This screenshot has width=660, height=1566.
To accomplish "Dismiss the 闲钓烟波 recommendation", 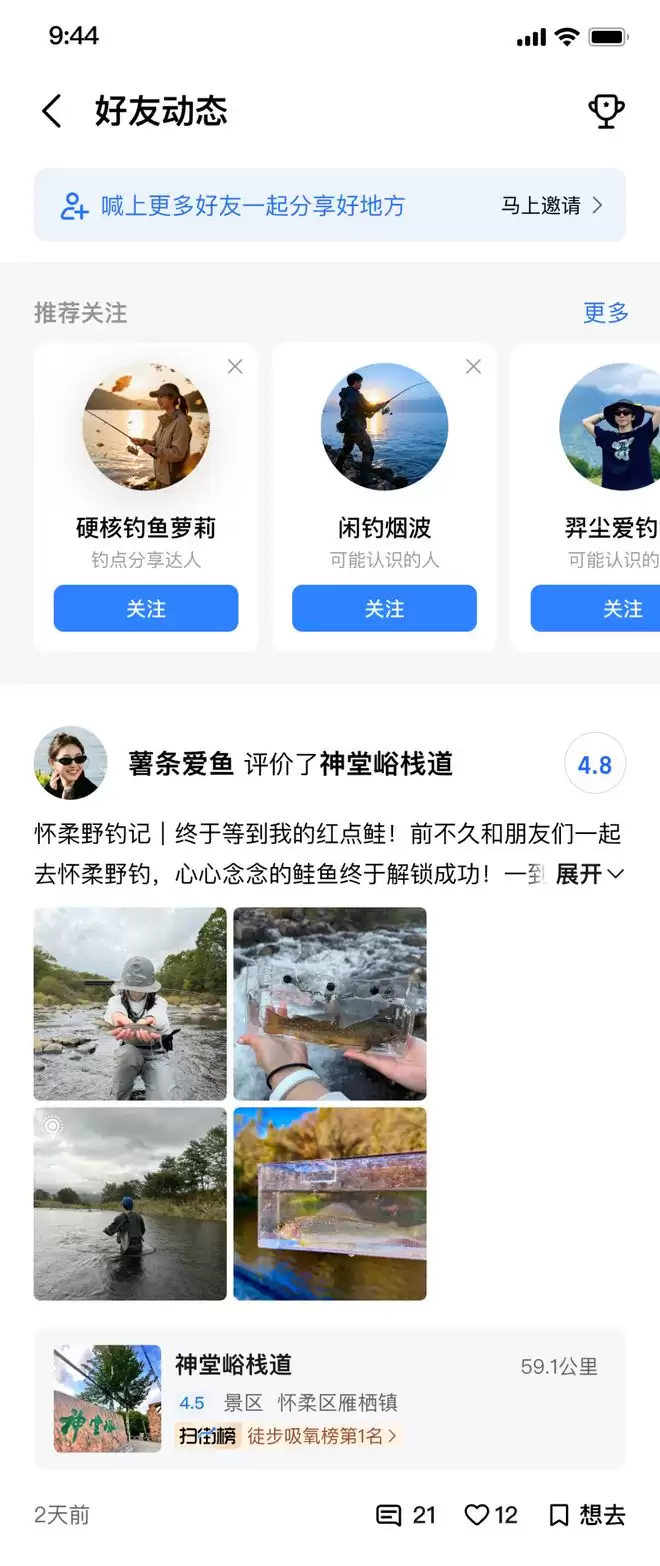I will tap(473, 367).
